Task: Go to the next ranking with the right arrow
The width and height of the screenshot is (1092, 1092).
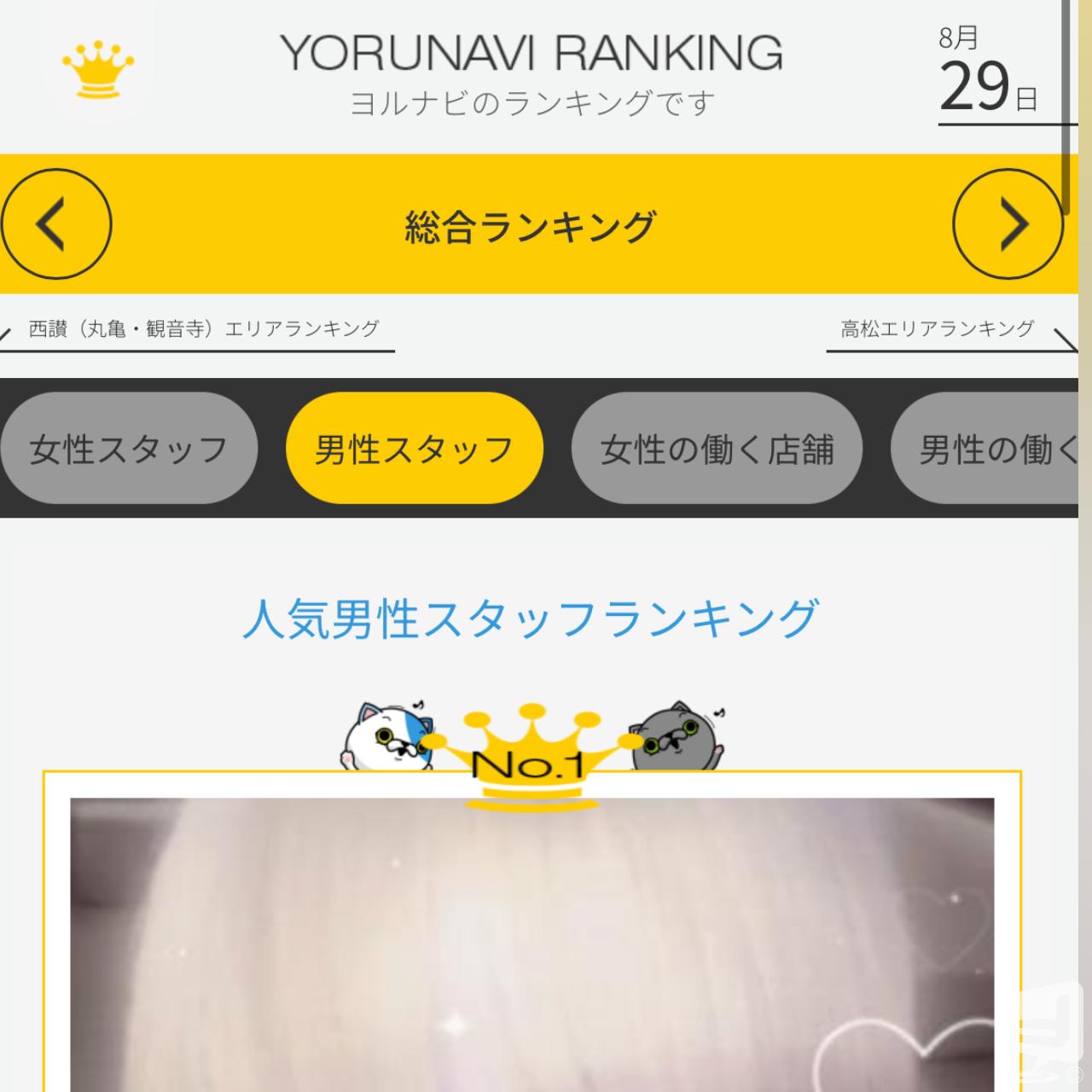Action: 1008,224
